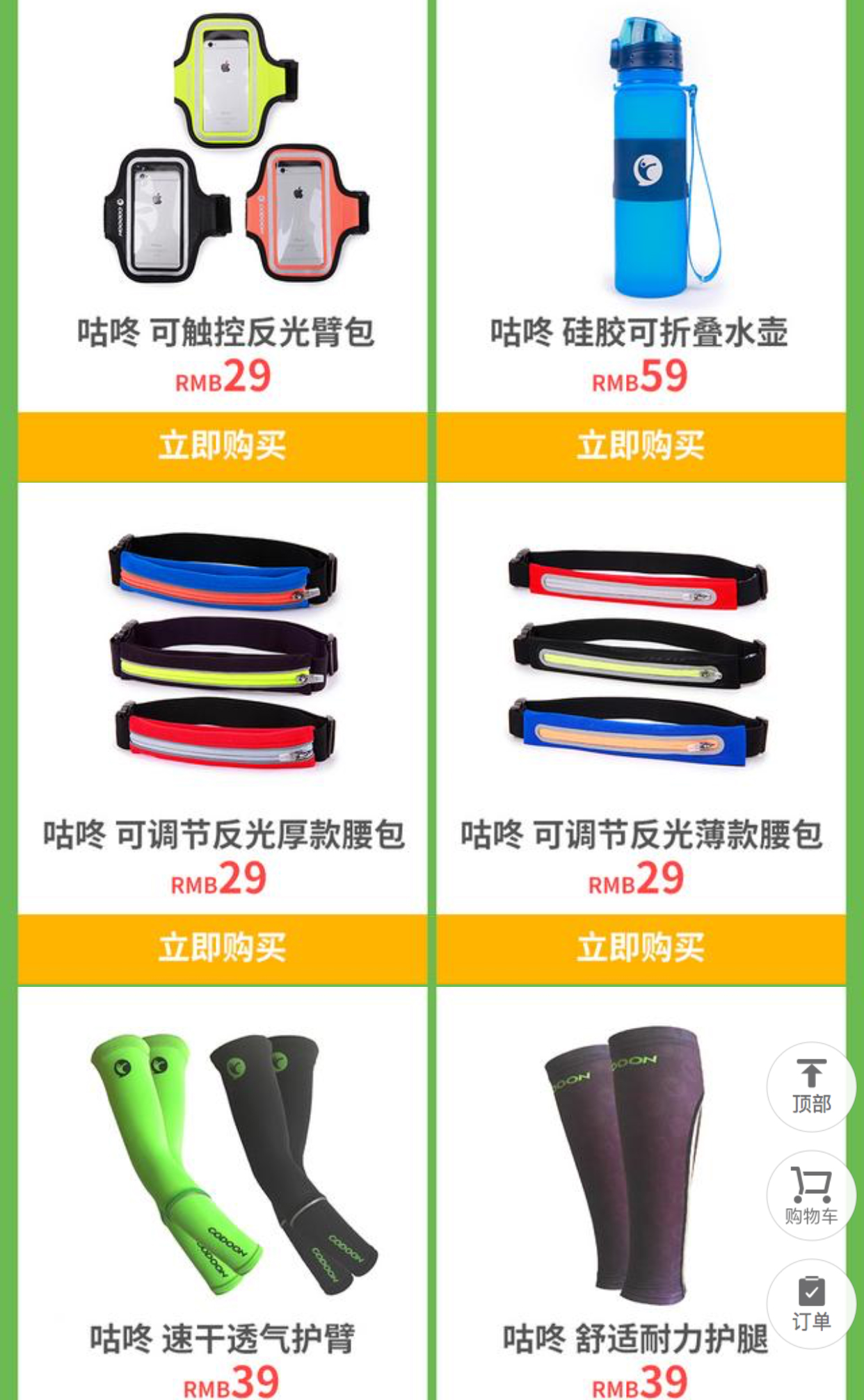Open the 厚款腰包 waist pack product
Viewport: 864px width, 1400px height.
click(x=224, y=650)
